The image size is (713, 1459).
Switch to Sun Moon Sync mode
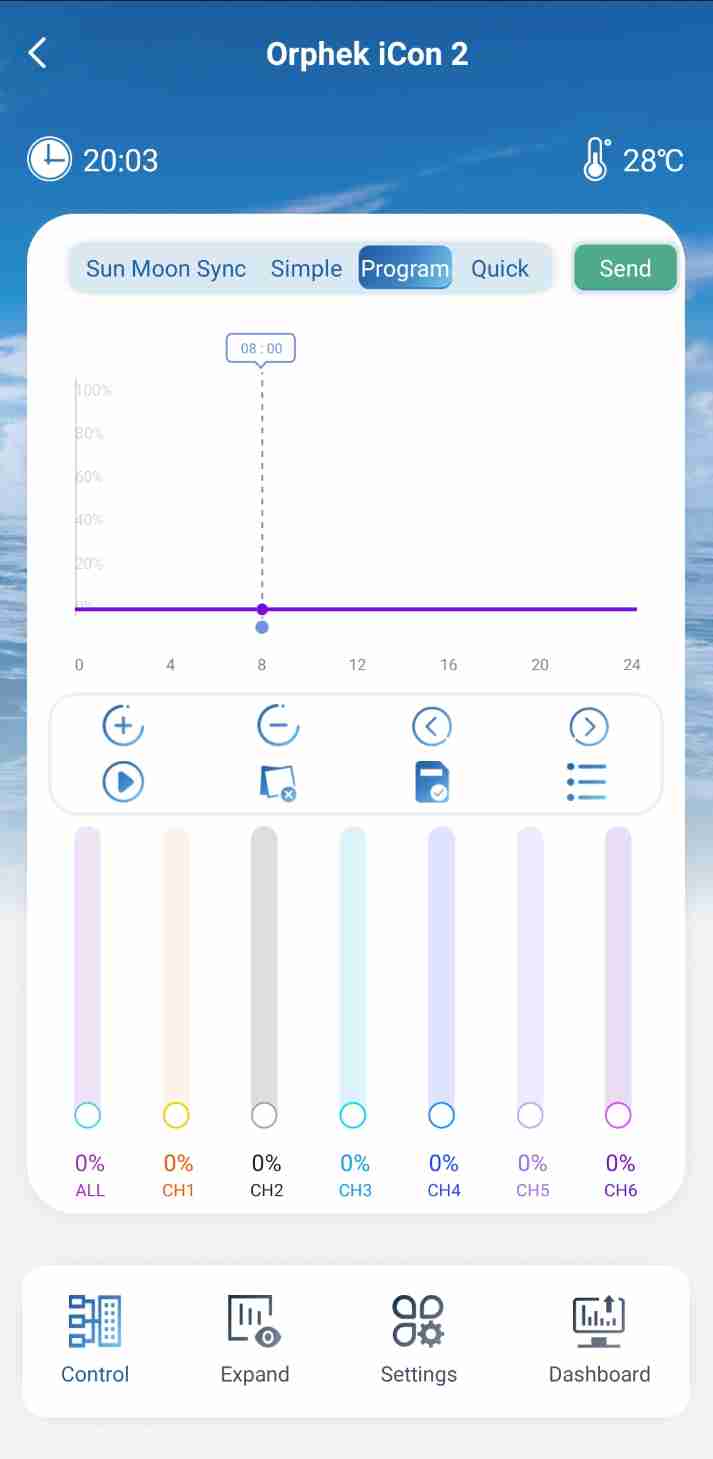point(166,268)
